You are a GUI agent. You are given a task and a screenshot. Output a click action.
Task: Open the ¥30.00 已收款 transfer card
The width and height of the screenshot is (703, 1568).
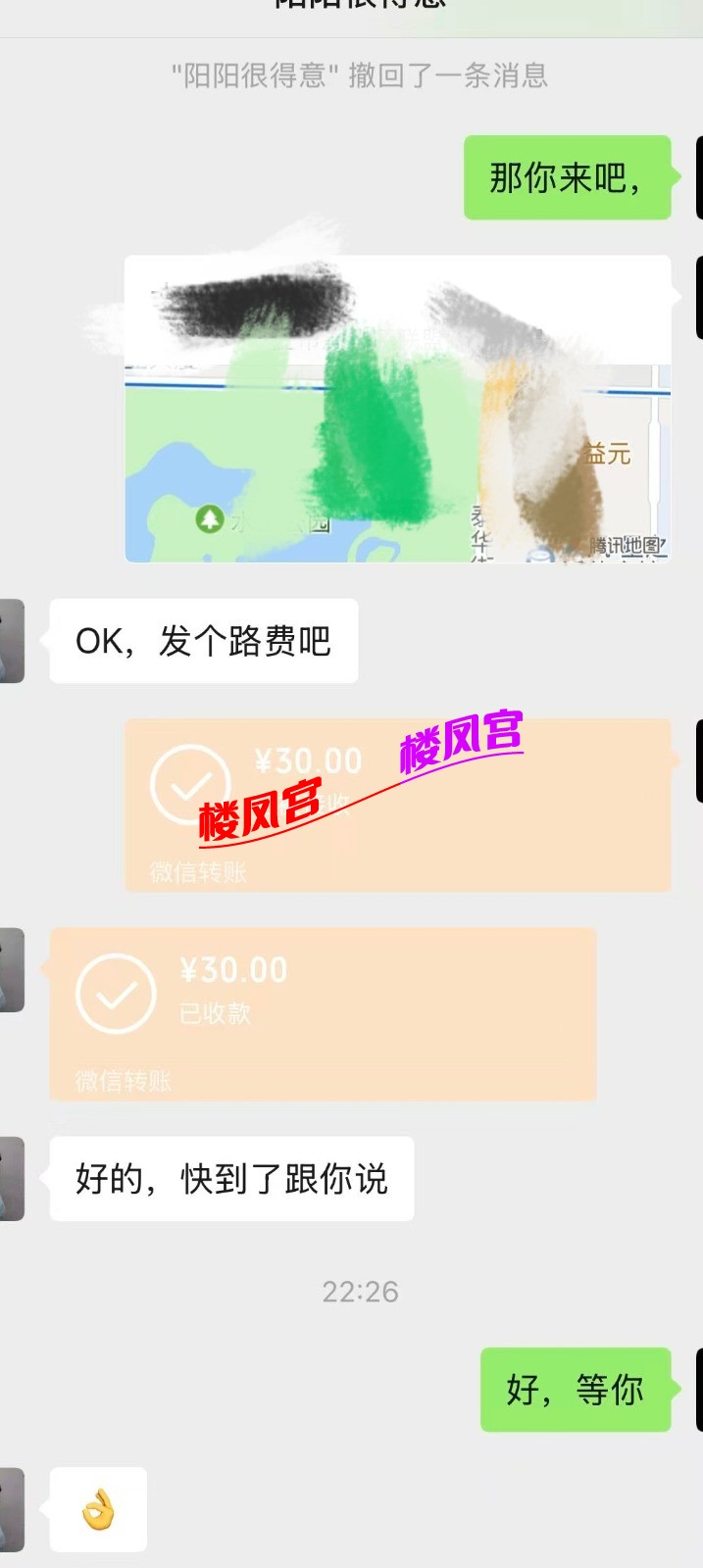[323, 1013]
